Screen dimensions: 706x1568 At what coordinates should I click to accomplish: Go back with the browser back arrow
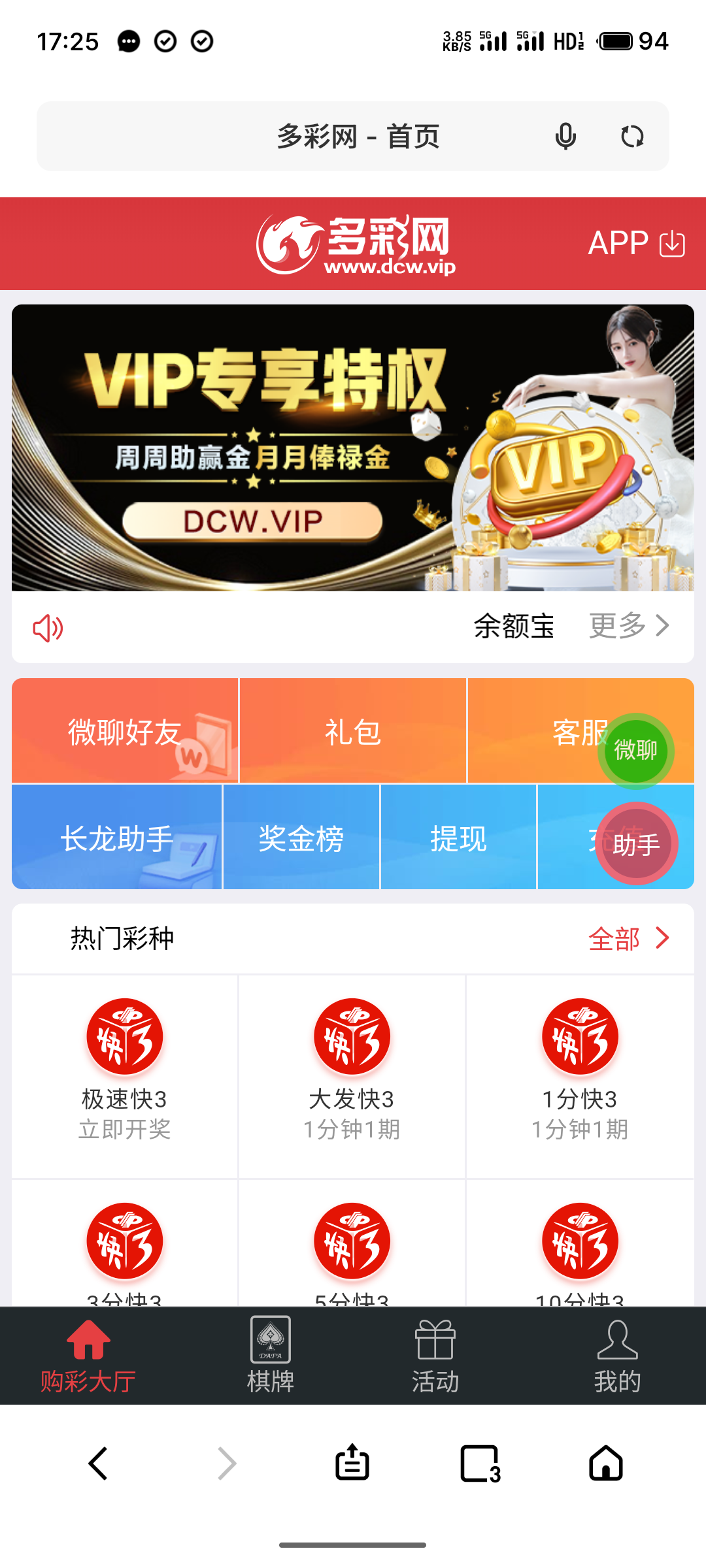[x=98, y=1463]
